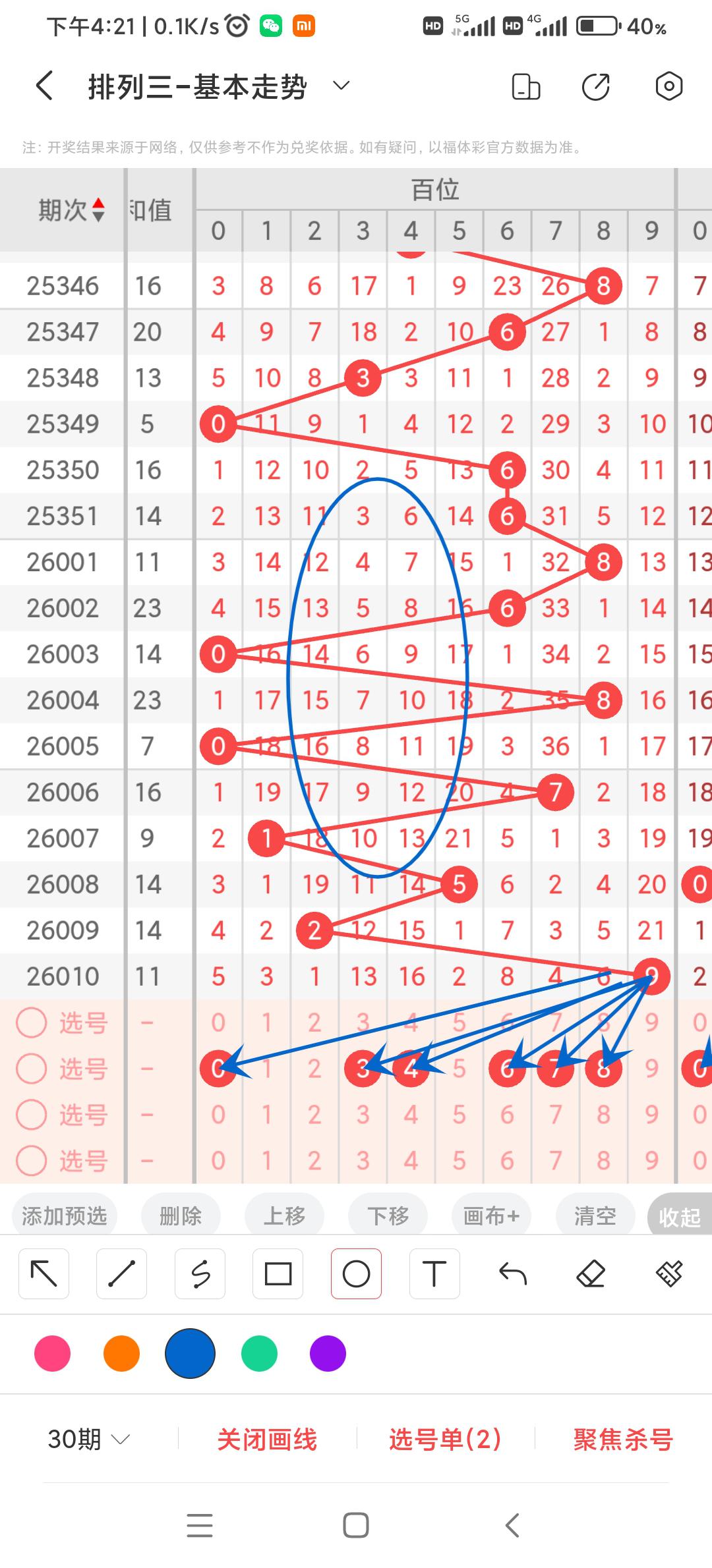The image size is (712, 1568).
Task: Tap the 删除 button
Action: click(x=181, y=1216)
